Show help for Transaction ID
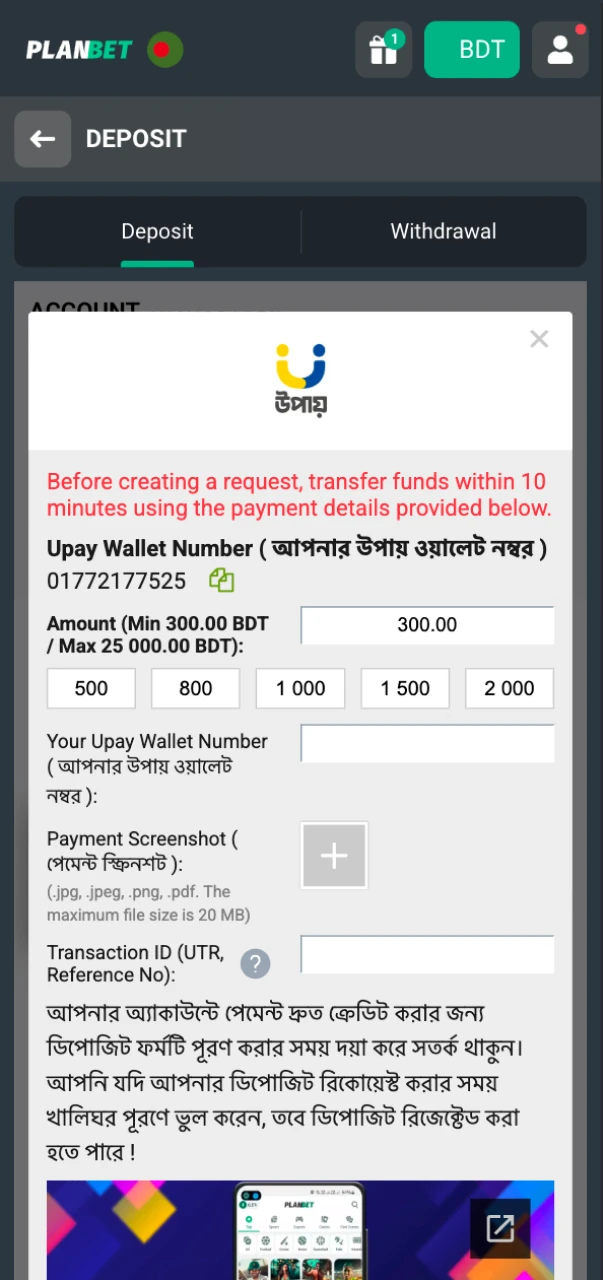The width and height of the screenshot is (603, 1280). coord(255,964)
